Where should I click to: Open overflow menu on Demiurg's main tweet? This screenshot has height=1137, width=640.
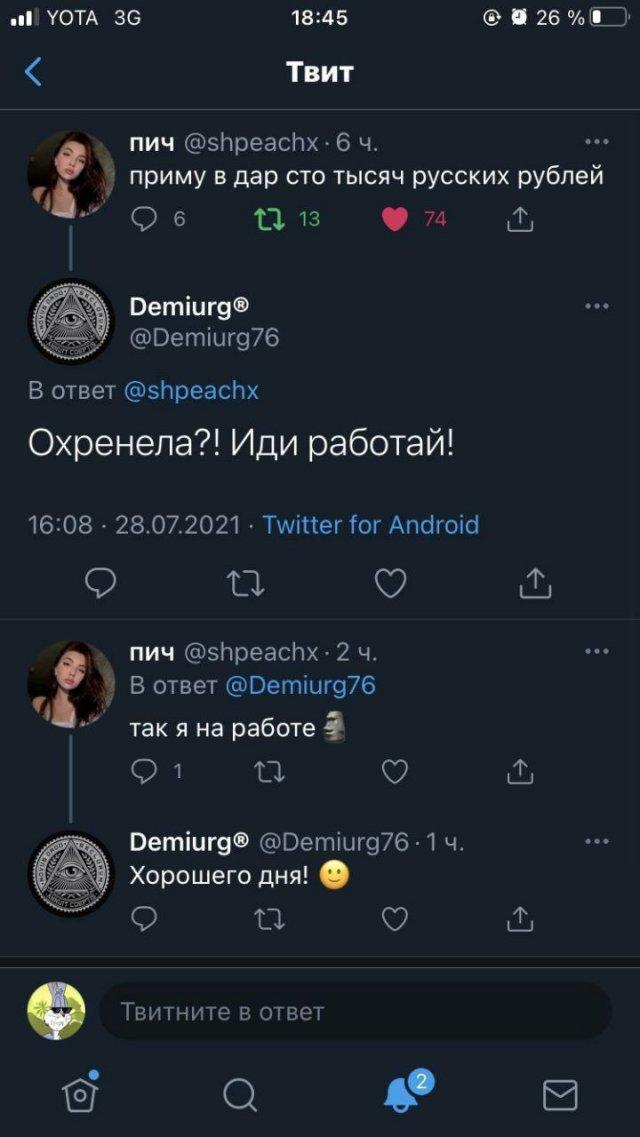pyautogui.click(x=596, y=307)
